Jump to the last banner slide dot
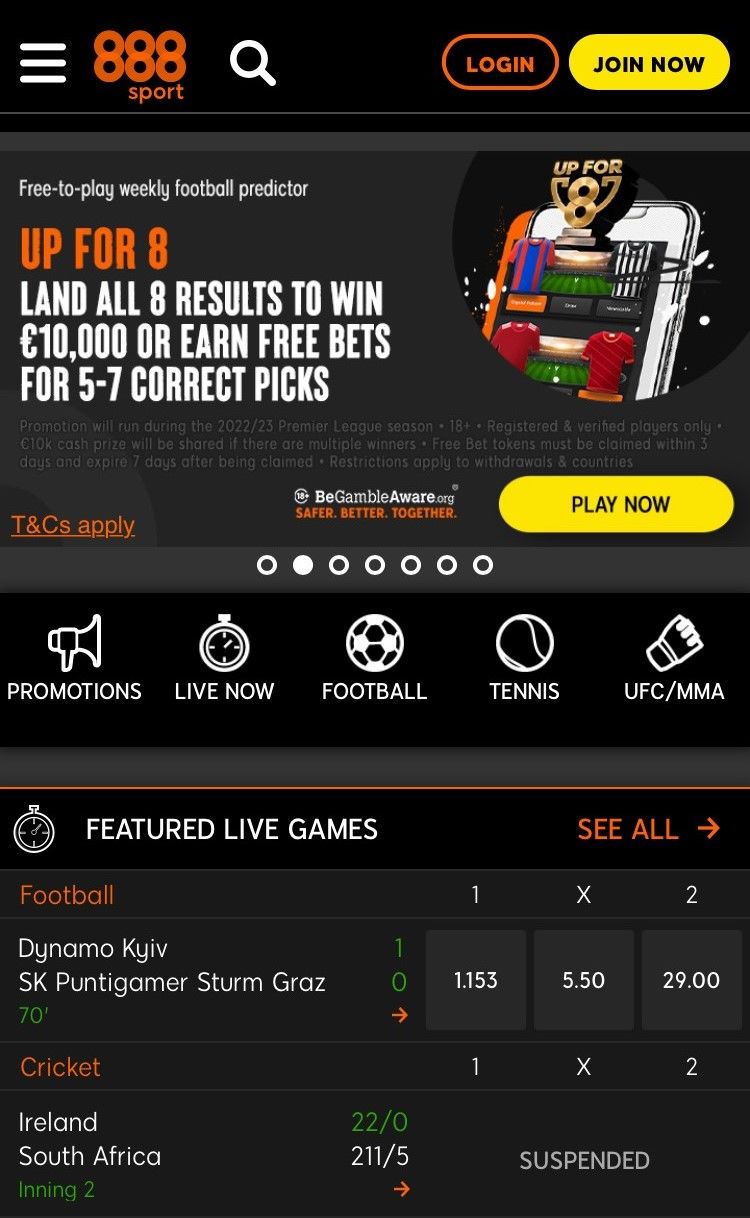The height and width of the screenshot is (1218, 750). pyautogui.click(x=483, y=565)
